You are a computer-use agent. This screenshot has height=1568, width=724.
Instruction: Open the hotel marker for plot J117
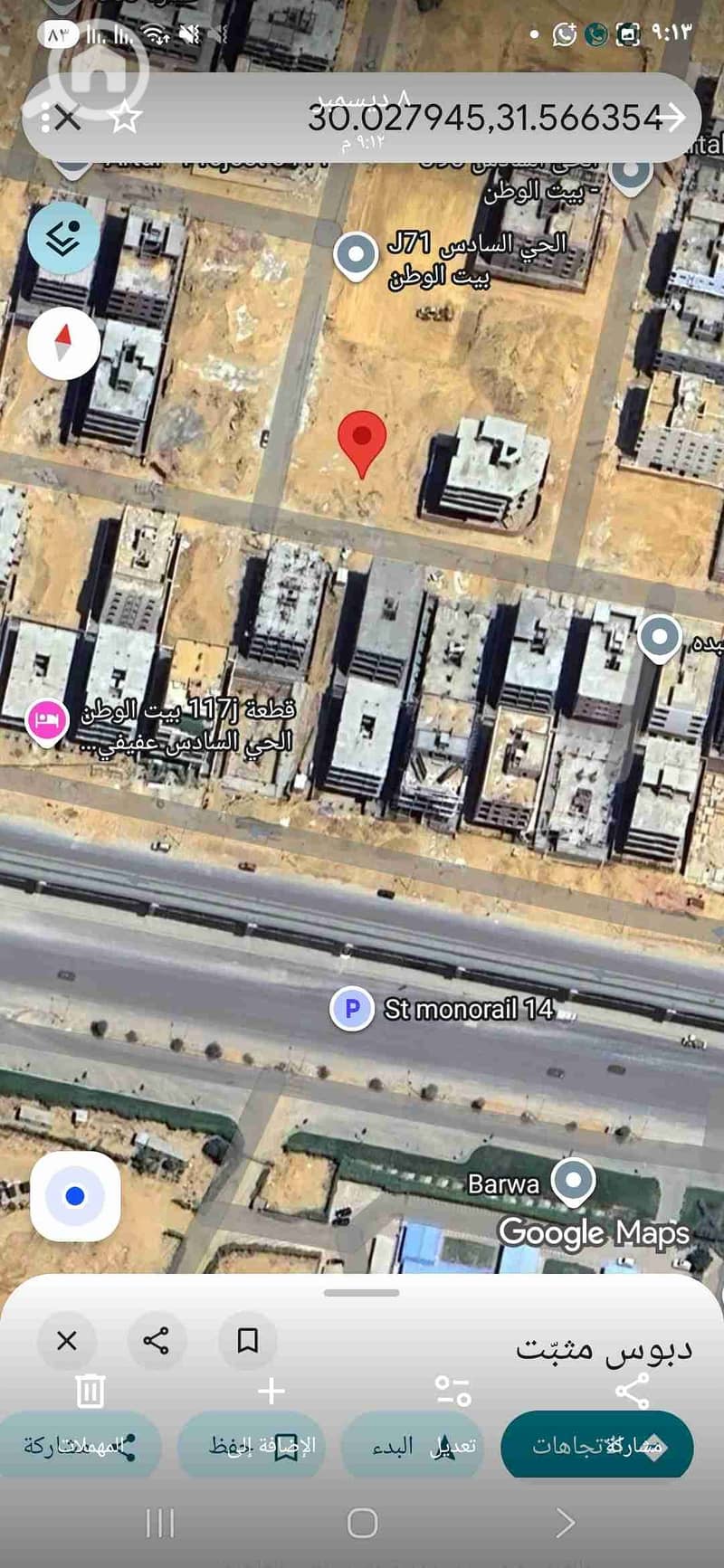(48, 721)
